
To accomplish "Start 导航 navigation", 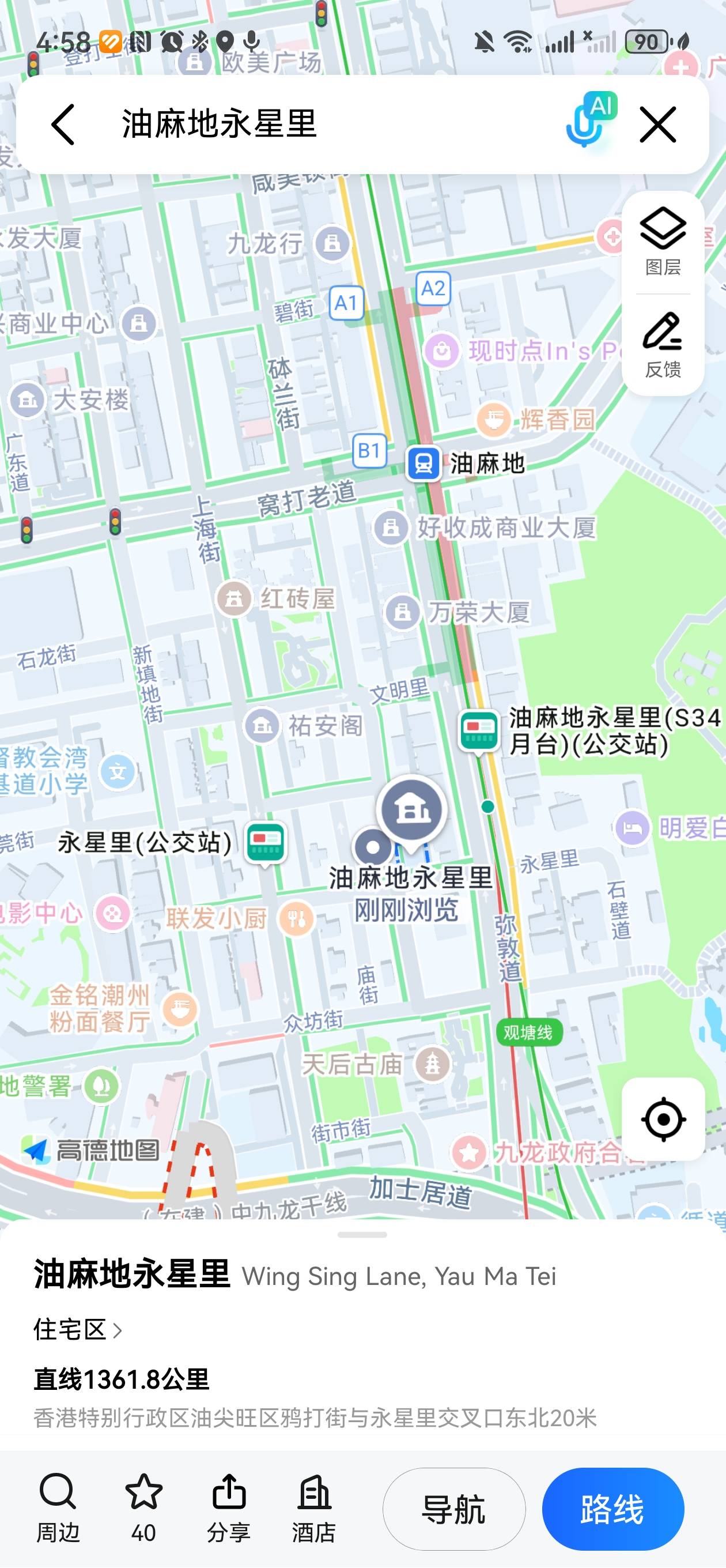I will click(x=453, y=1509).
